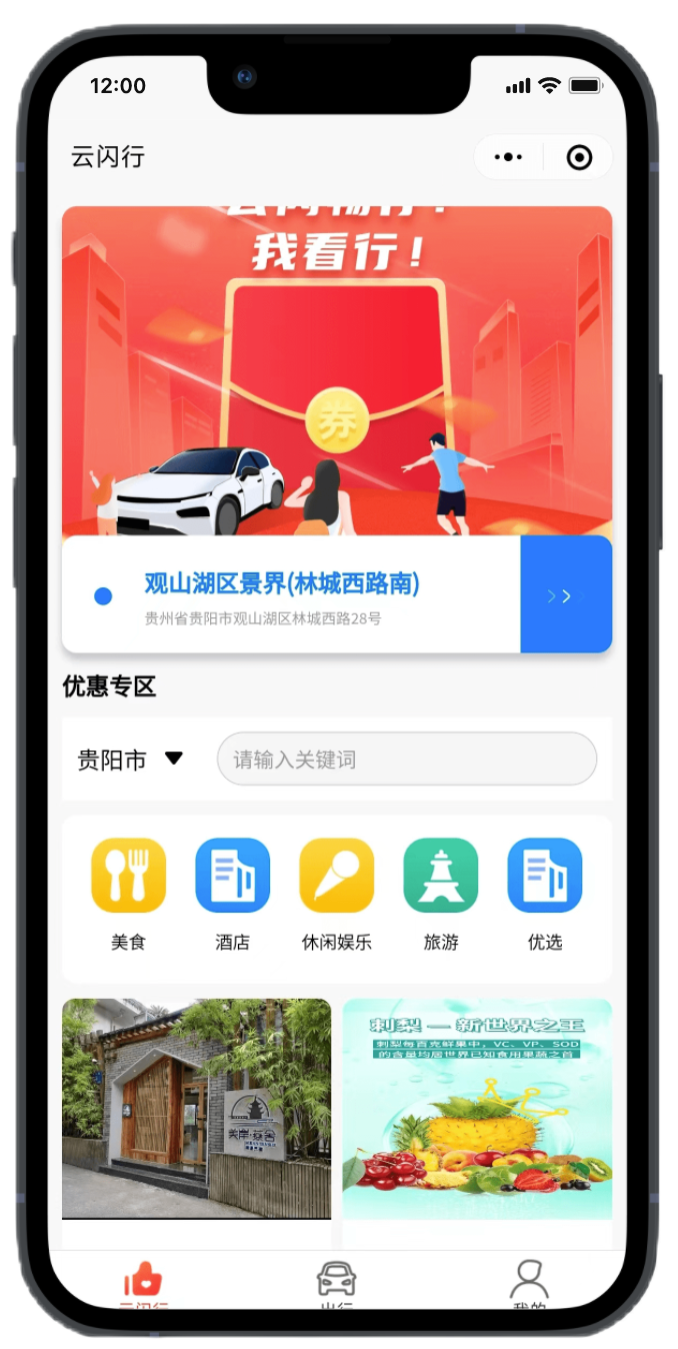The image size is (678, 1349).
Task: Open the mini program more-options menu
Action: pyautogui.click(x=508, y=157)
